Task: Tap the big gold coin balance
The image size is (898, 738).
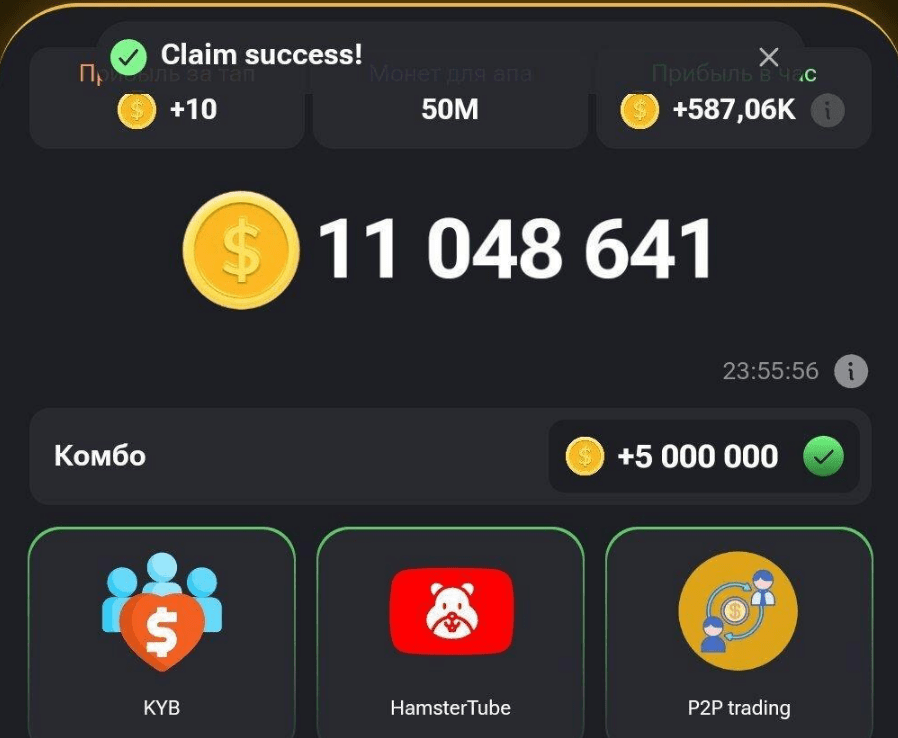Action: (x=241, y=249)
